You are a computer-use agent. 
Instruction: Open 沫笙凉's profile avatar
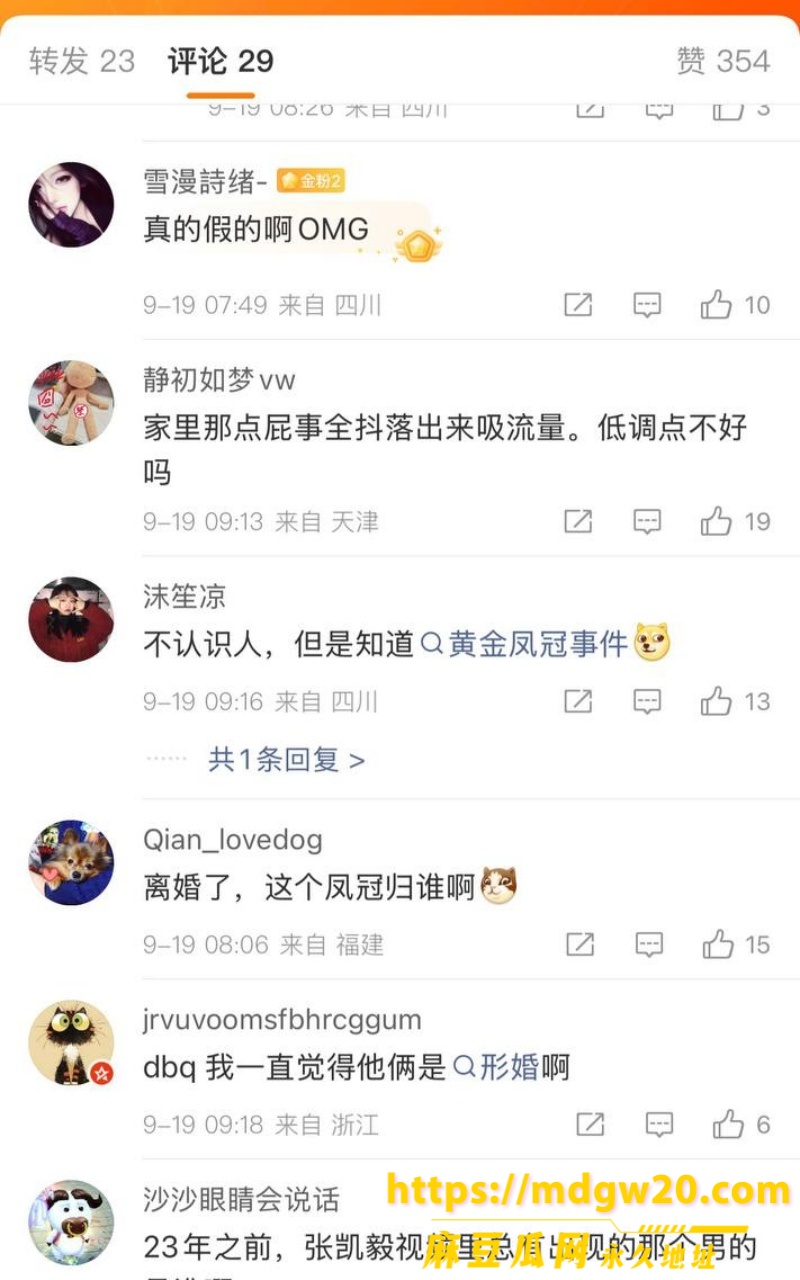[71, 619]
